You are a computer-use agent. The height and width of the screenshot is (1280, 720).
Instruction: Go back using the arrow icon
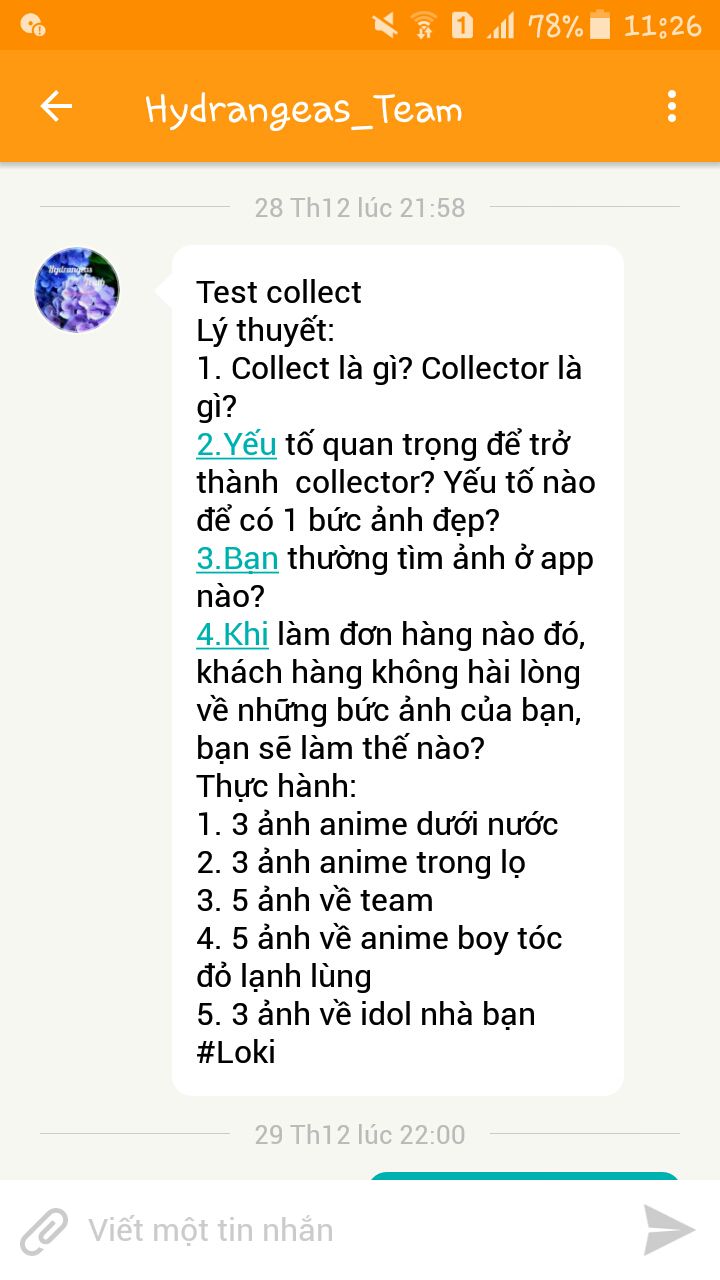[x=56, y=107]
